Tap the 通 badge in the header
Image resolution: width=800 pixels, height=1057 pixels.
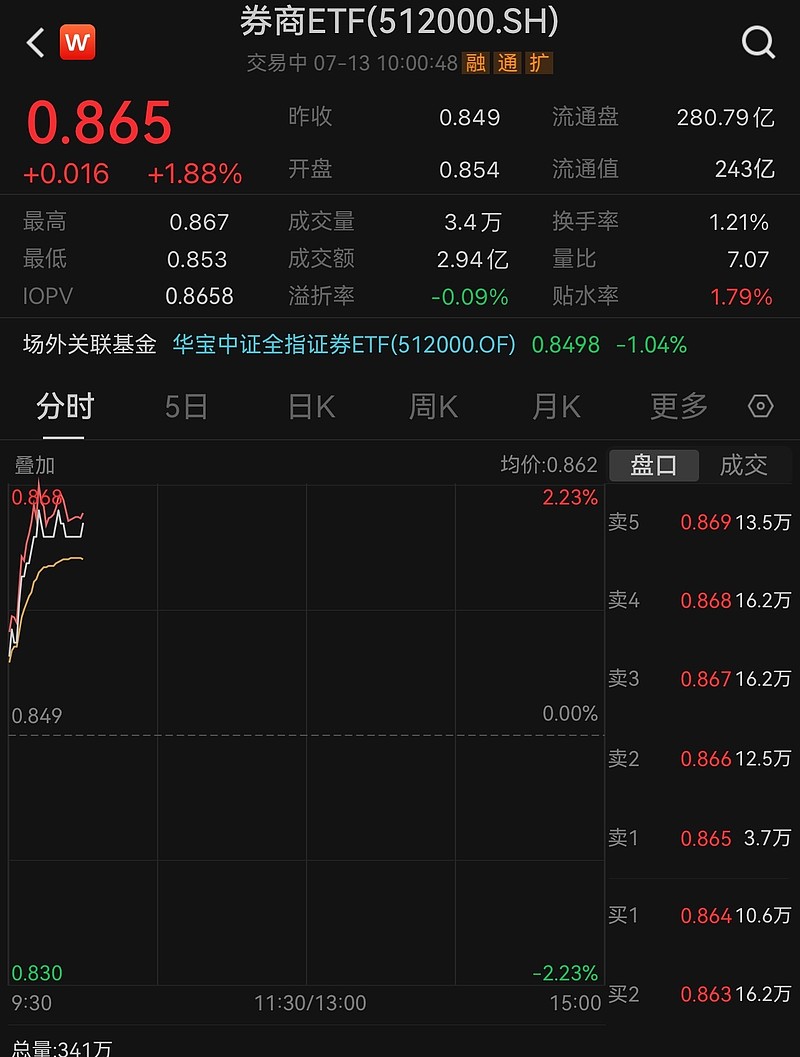coord(508,63)
